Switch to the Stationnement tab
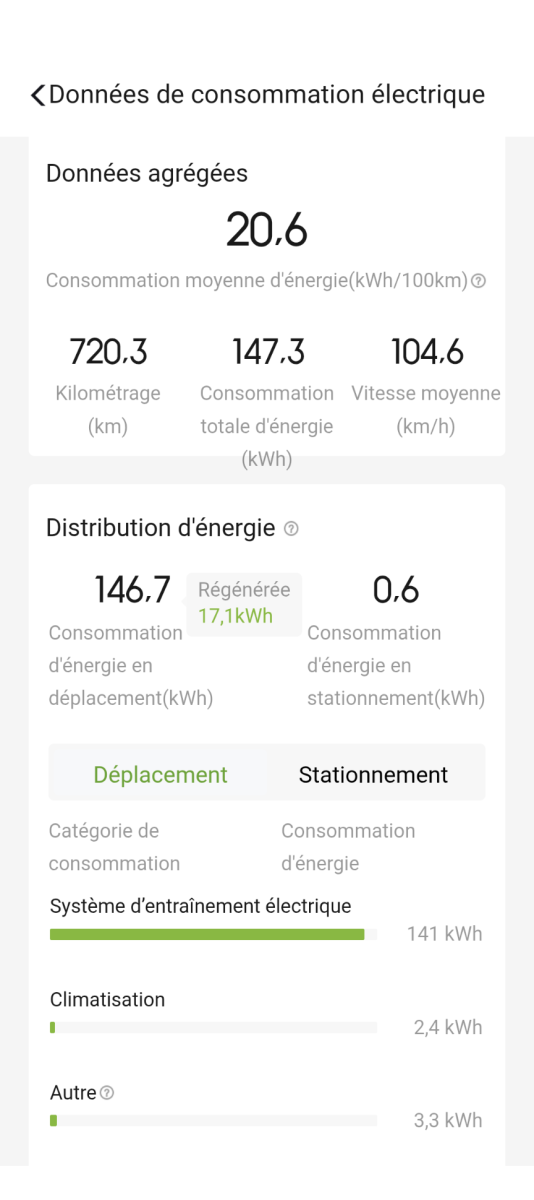 click(373, 775)
